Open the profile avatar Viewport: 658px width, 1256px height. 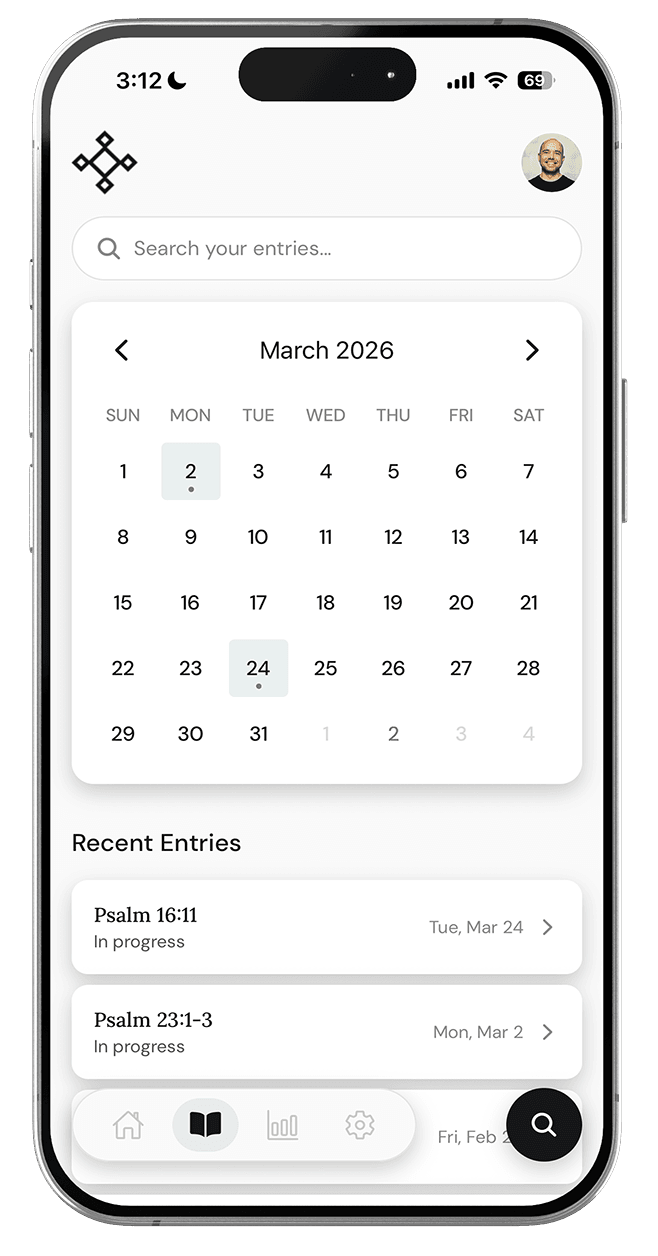click(551, 163)
